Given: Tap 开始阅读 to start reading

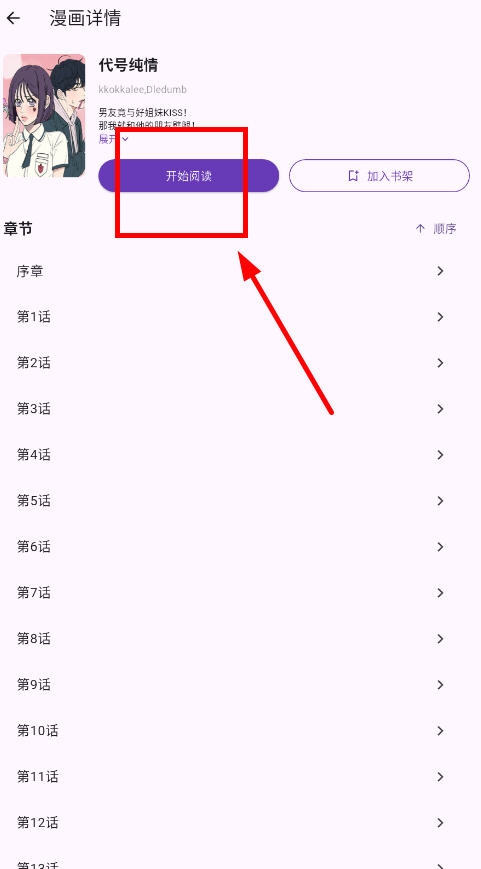Looking at the screenshot, I should coord(188,176).
